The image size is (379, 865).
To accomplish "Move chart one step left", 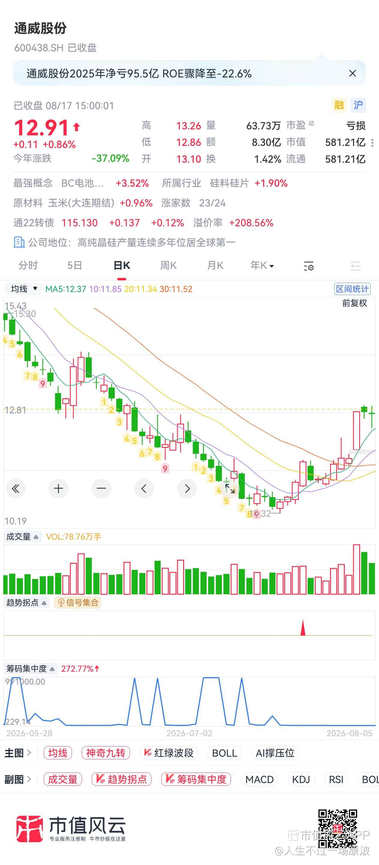I will (x=145, y=488).
